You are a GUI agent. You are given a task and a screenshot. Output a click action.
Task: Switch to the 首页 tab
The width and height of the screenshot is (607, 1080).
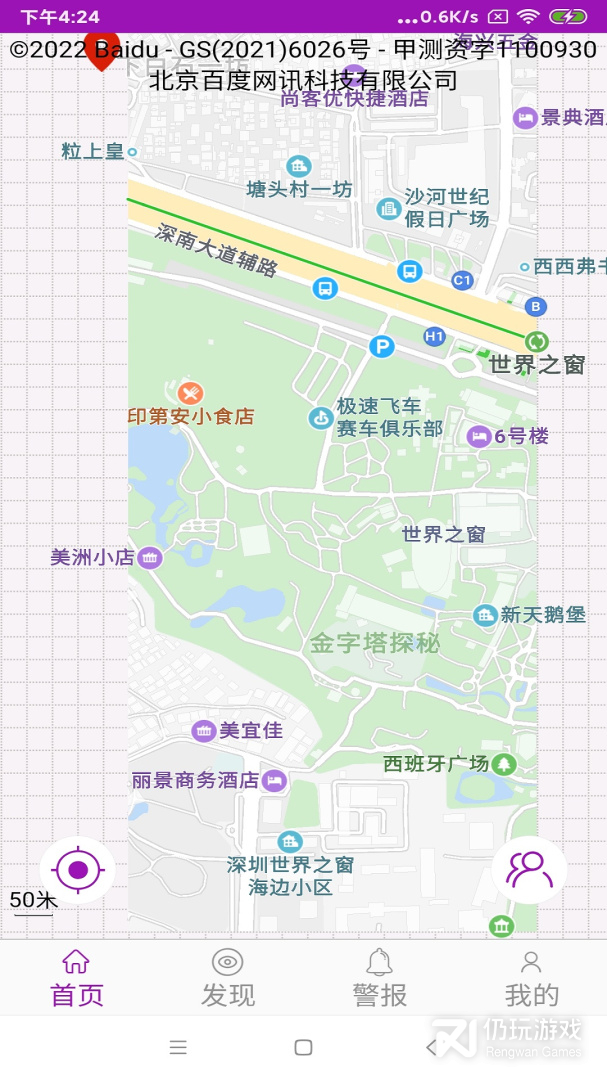tap(76, 978)
